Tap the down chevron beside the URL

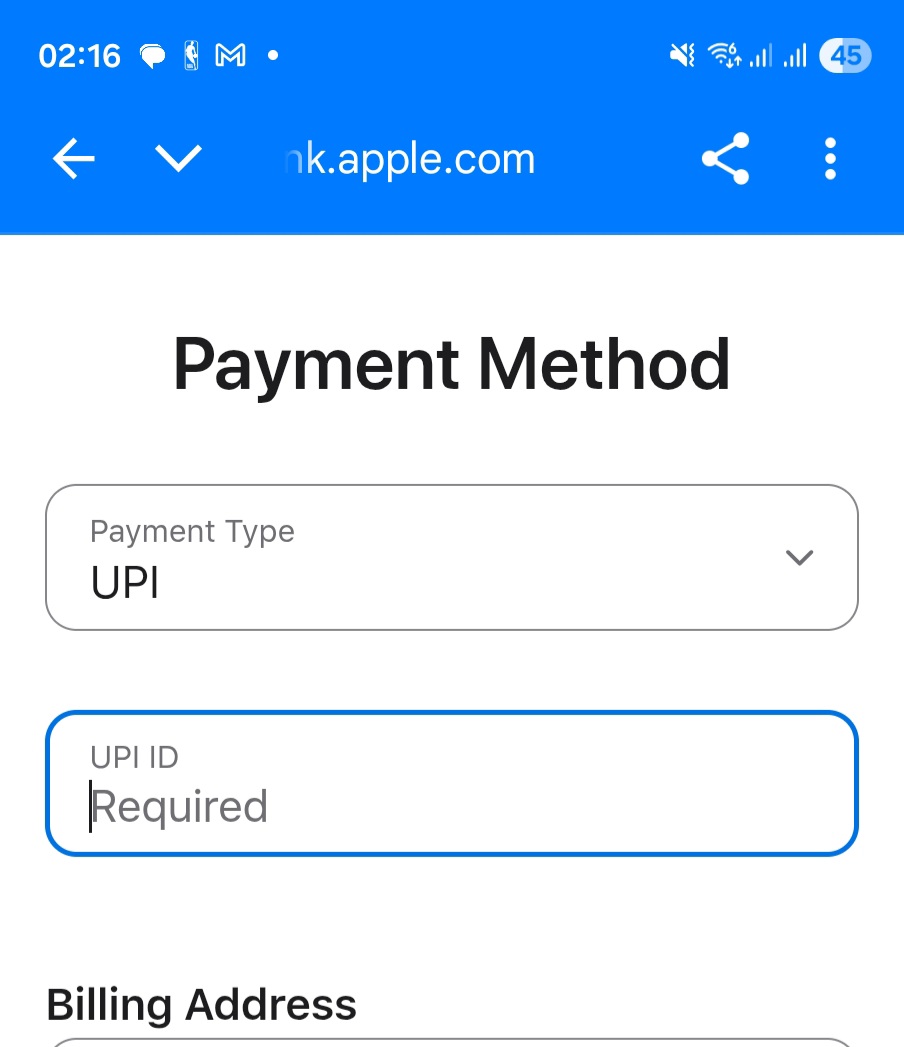179,158
